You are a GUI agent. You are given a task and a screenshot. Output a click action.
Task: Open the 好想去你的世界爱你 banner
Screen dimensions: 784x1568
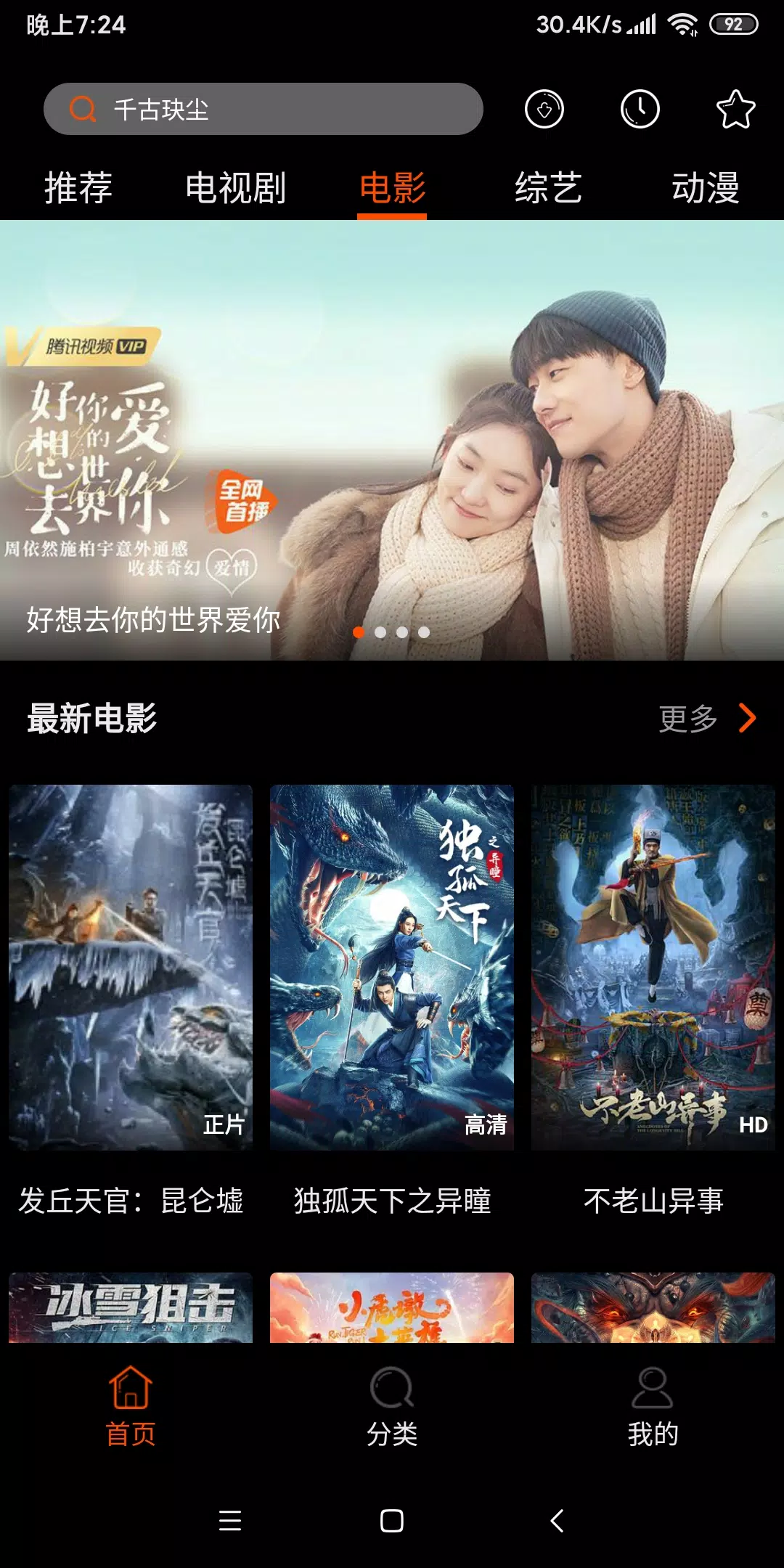point(392,440)
